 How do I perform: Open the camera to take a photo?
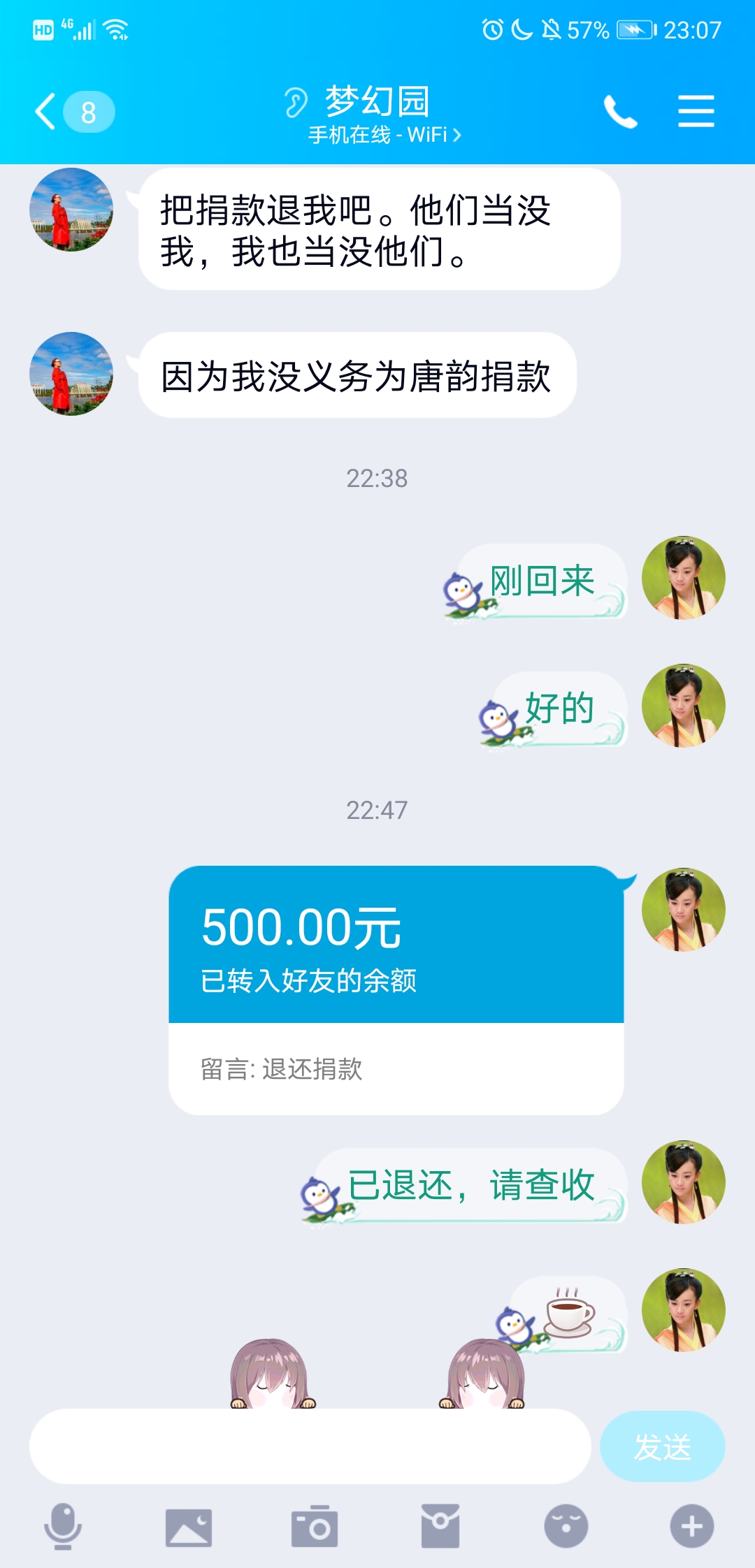pyautogui.click(x=315, y=1526)
